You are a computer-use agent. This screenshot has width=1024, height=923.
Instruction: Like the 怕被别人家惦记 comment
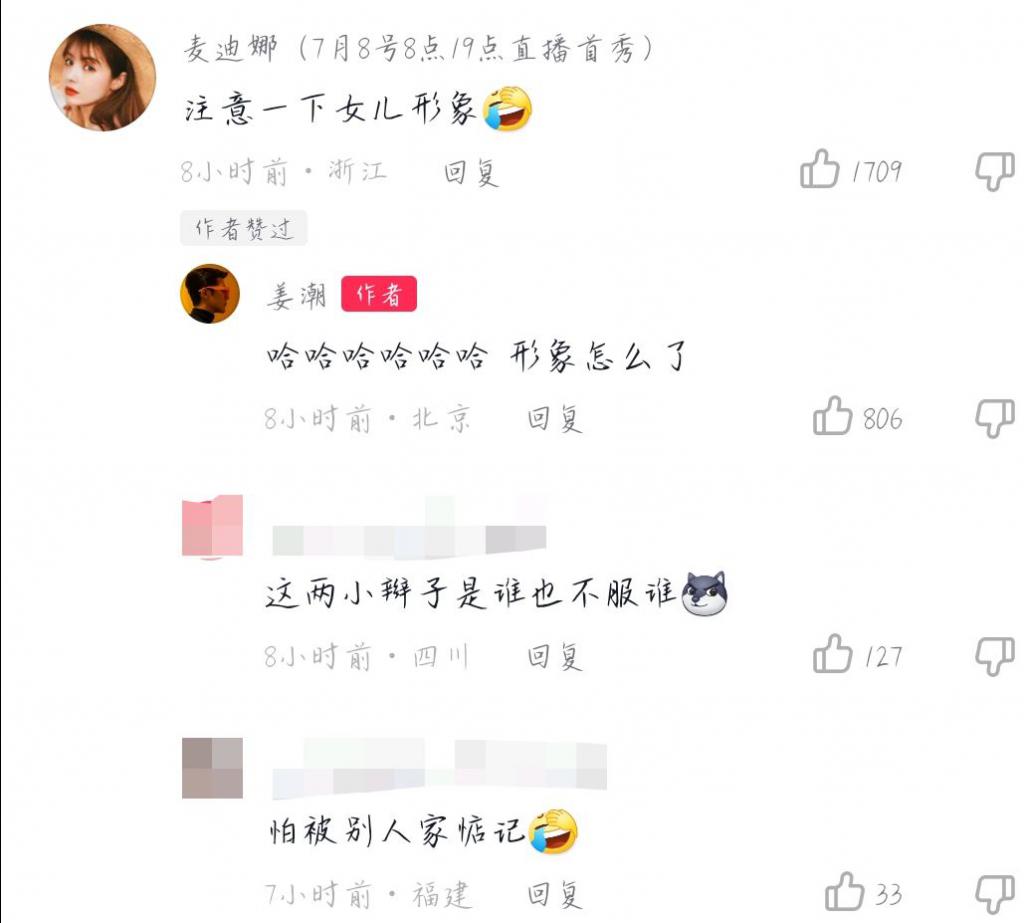point(844,892)
